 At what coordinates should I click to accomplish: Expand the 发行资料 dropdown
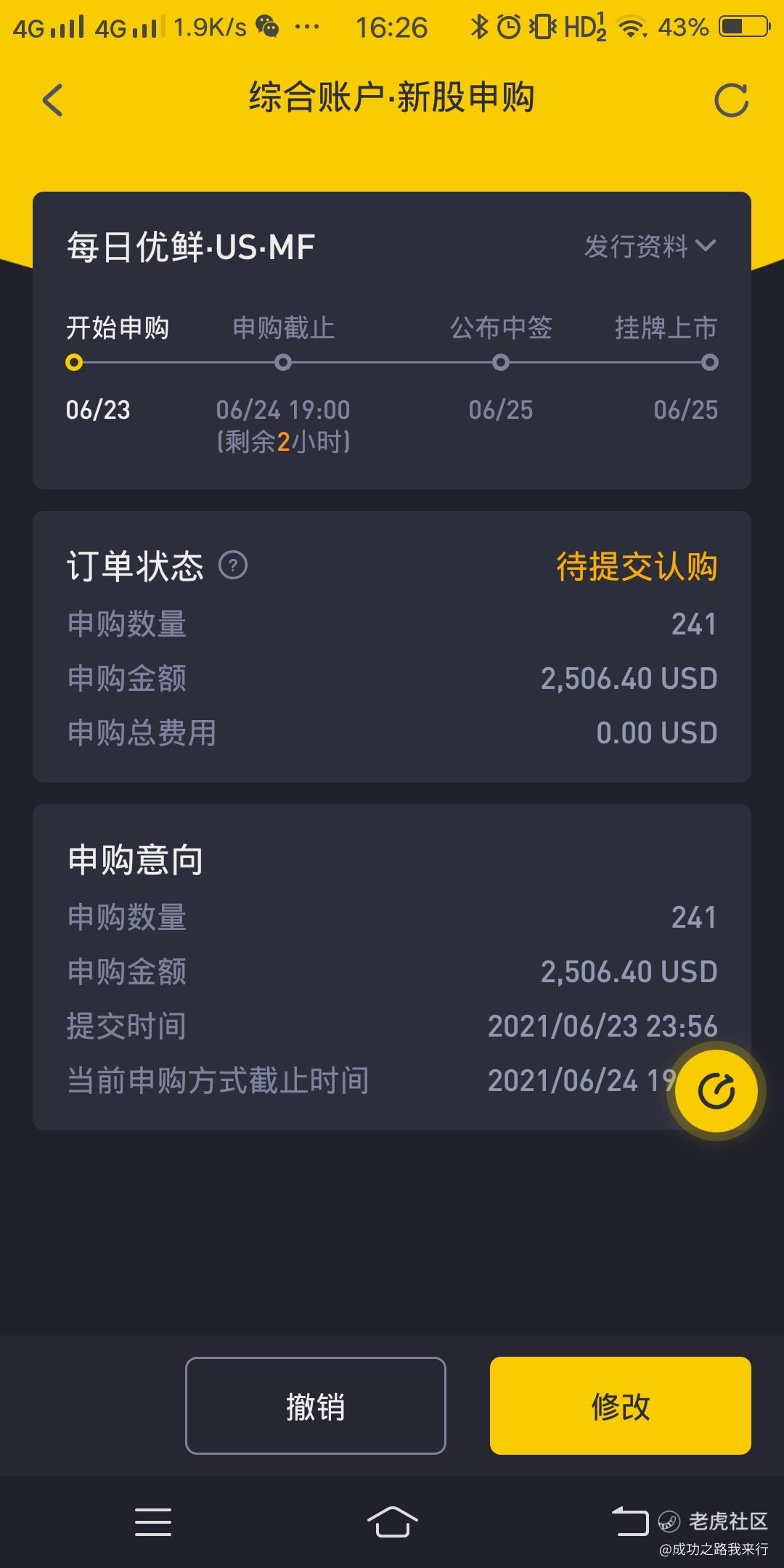650,247
